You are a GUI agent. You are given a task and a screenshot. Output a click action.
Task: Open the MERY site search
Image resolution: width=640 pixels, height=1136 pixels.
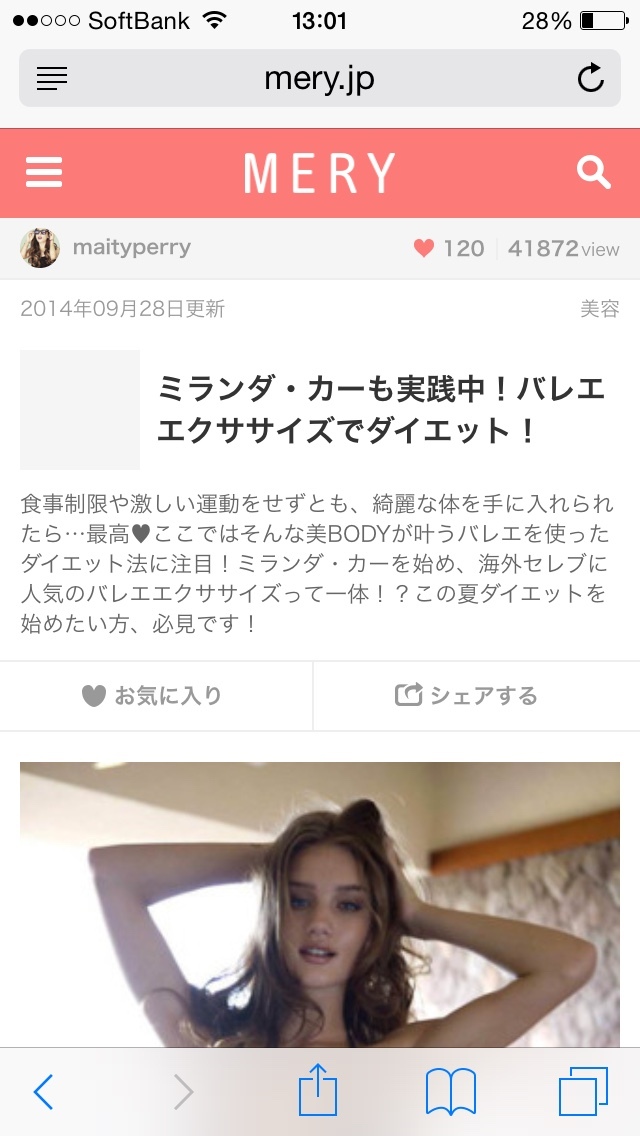coord(594,173)
